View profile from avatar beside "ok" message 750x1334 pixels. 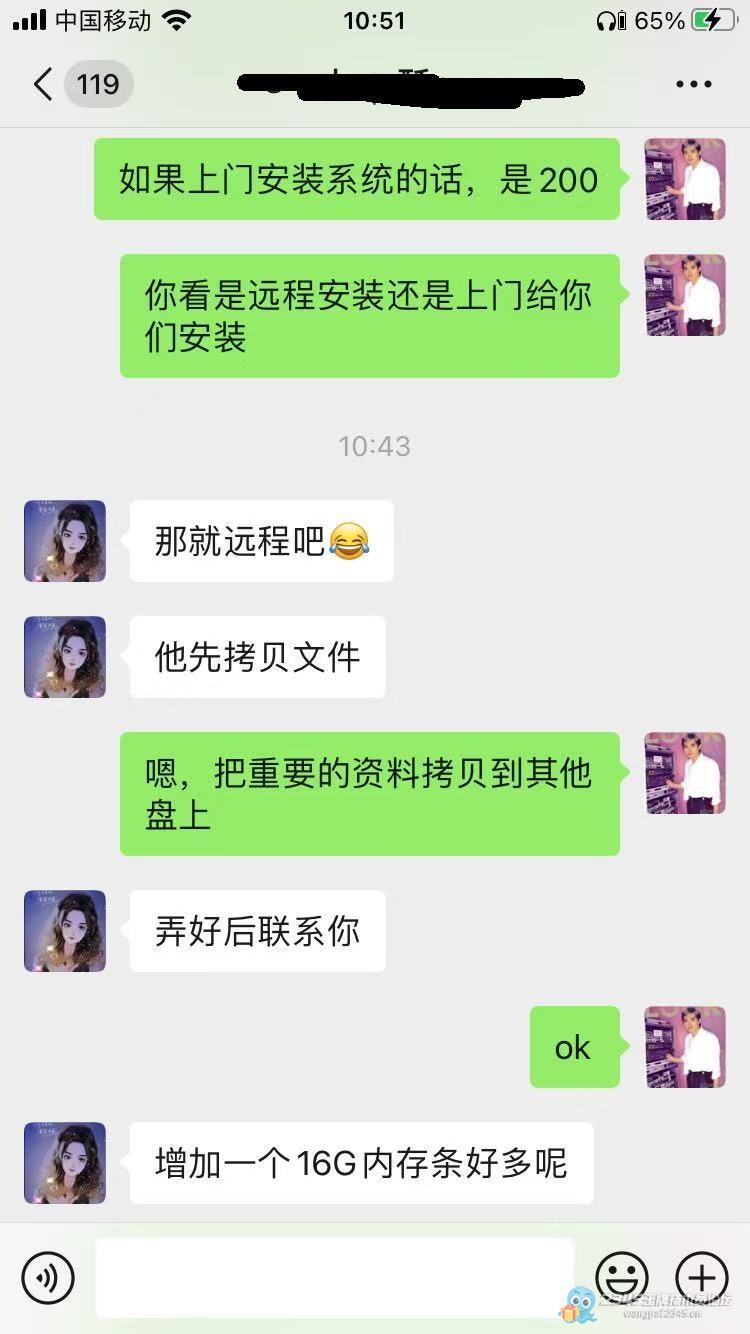tap(685, 1047)
